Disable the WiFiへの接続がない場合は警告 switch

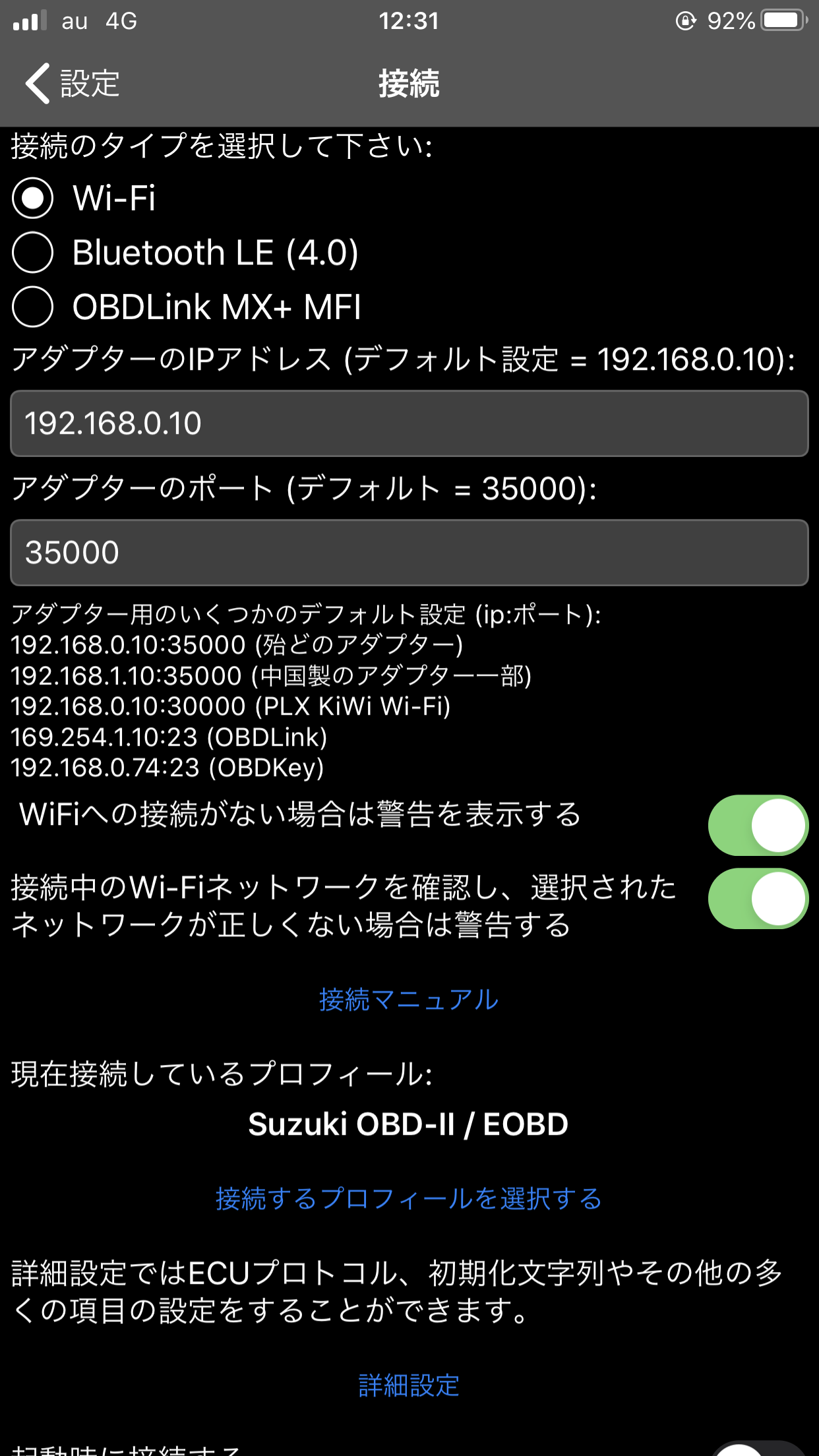[758, 826]
